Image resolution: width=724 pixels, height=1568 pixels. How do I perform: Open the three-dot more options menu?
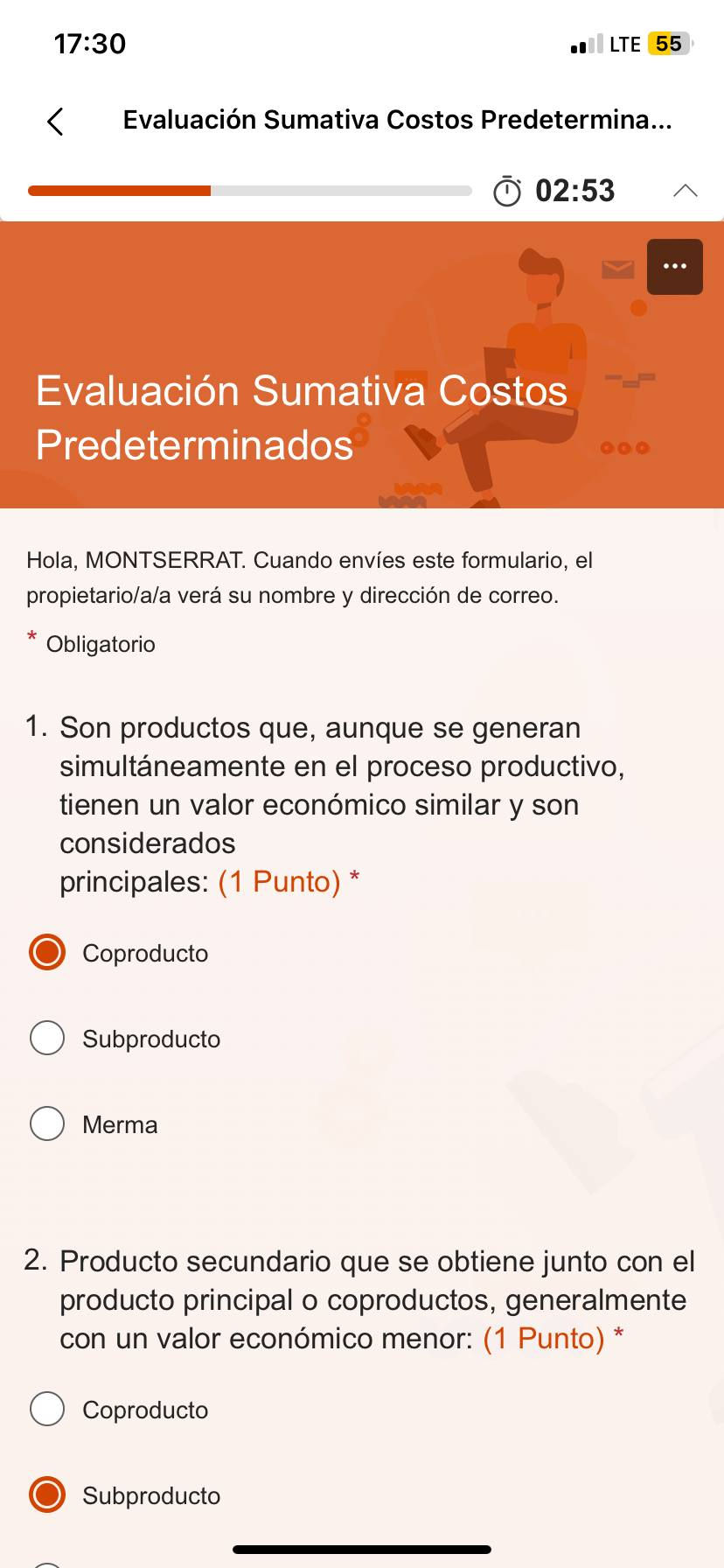pyautogui.click(x=674, y=266)
